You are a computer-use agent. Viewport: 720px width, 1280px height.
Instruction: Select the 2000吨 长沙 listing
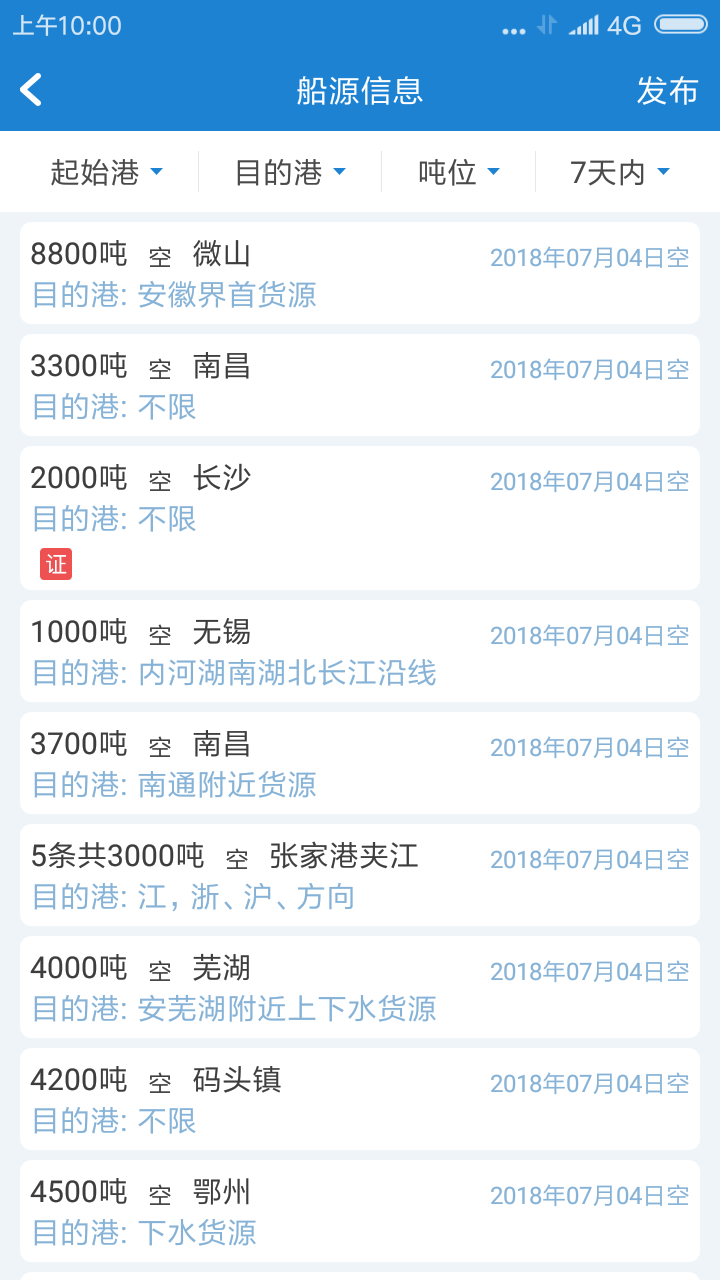[x=360, y=497]
